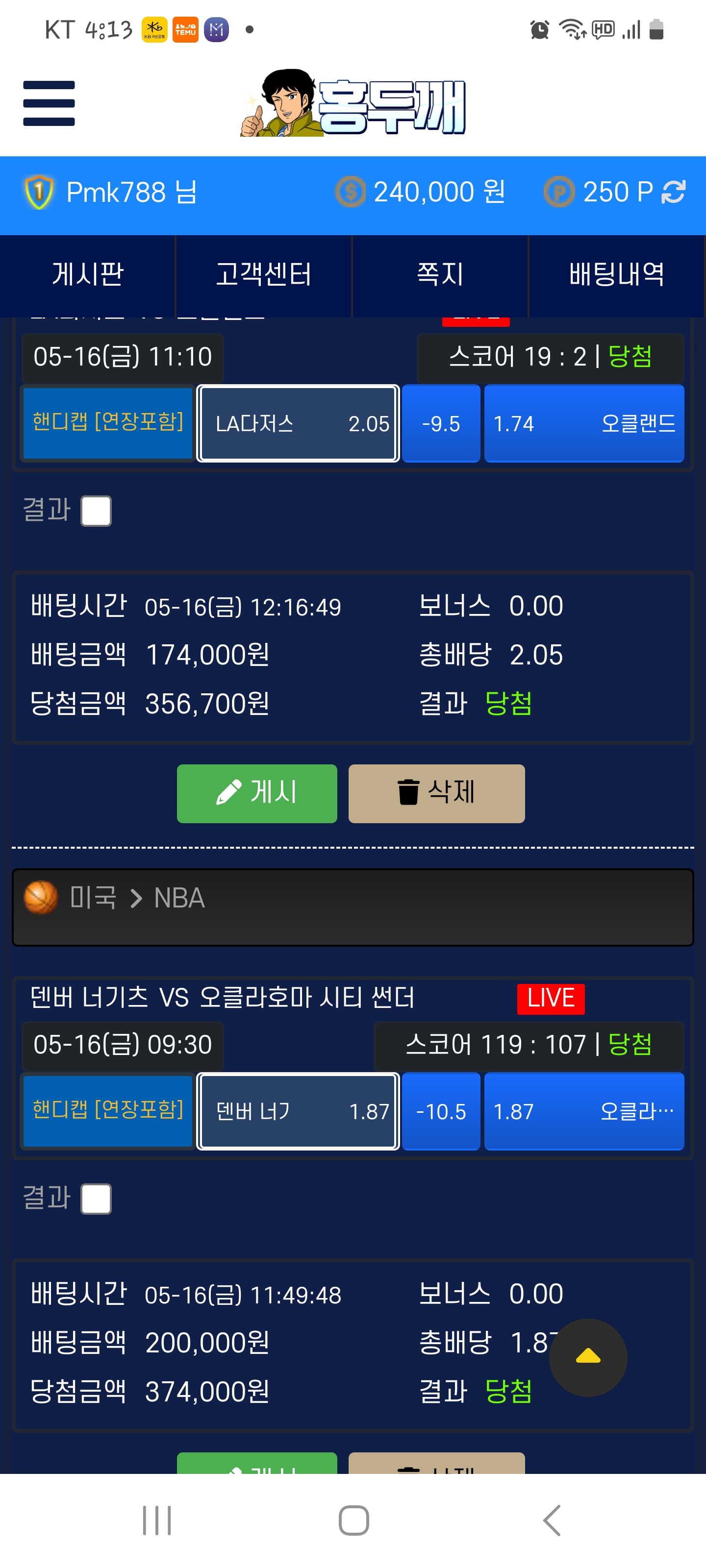Screen dimensions: 706x1568
Task: Post the LA다저스 bet with 게시
Action: [x=256, y=793]
